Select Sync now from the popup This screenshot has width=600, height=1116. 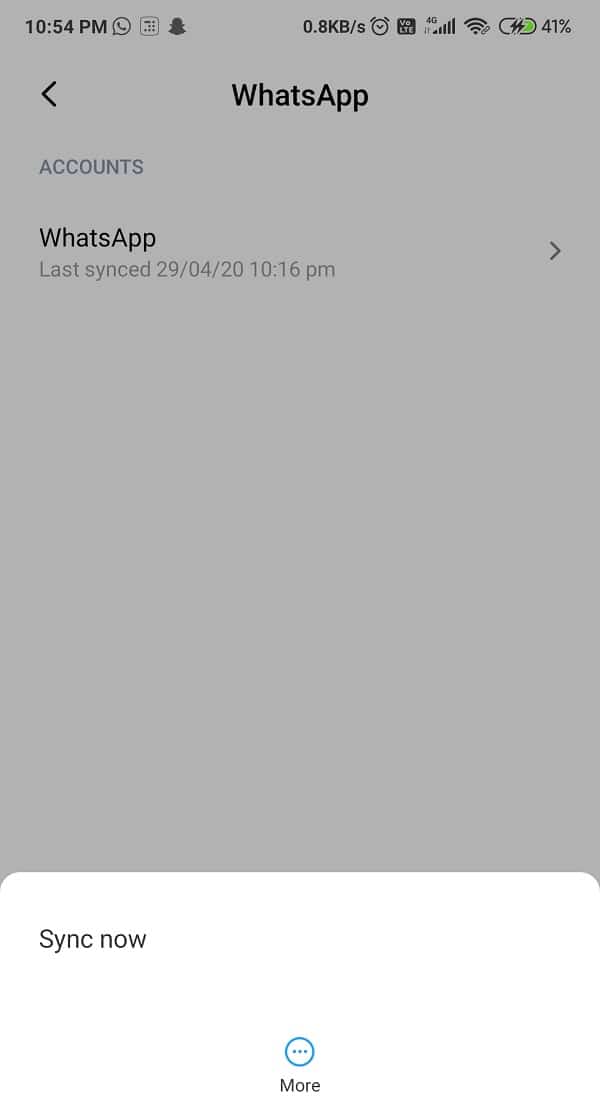[x=300, y=939]
